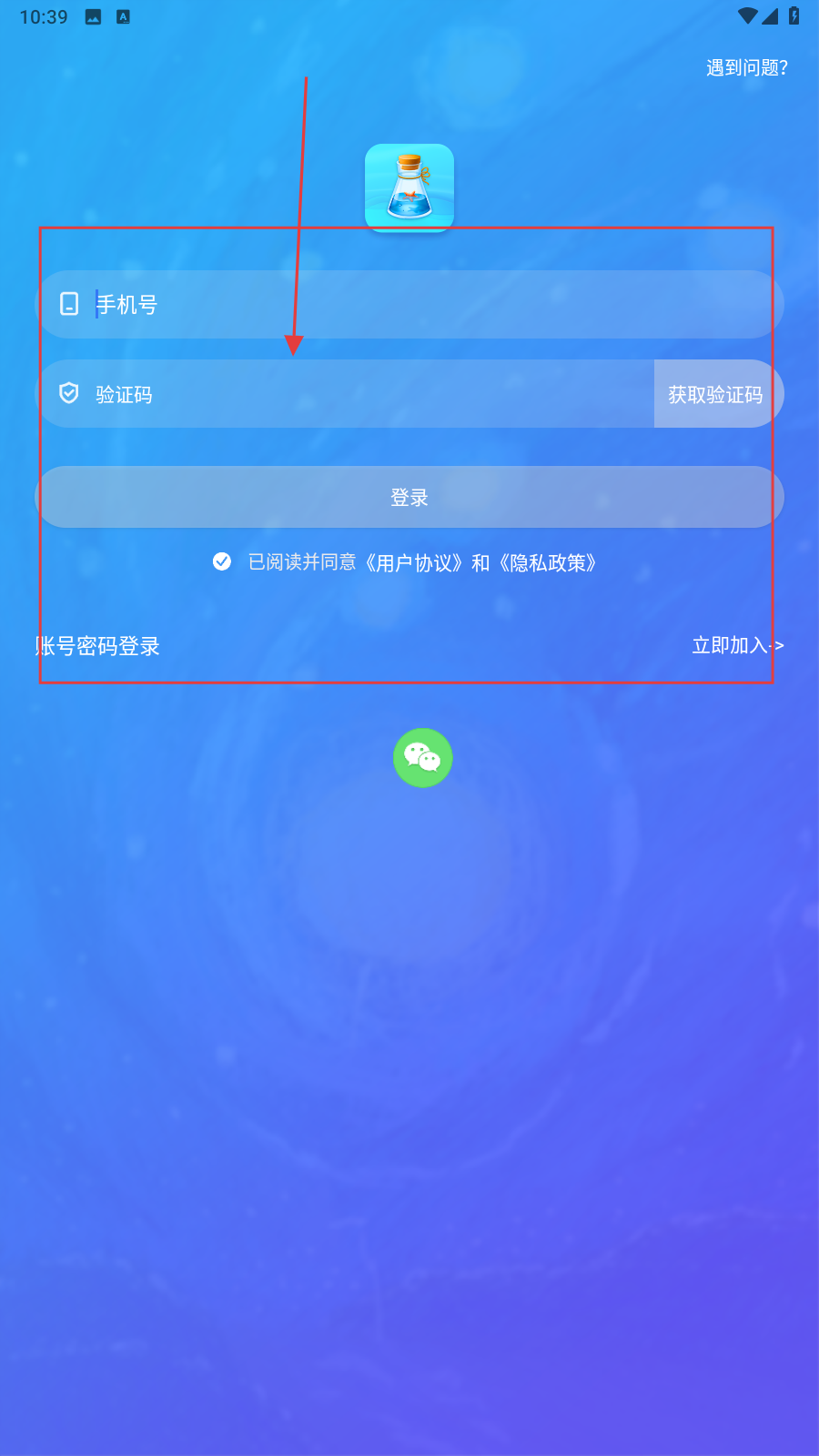Tap 立即加入 to register
Viewport: 819px width, 1456px height.
coord(736,645)
